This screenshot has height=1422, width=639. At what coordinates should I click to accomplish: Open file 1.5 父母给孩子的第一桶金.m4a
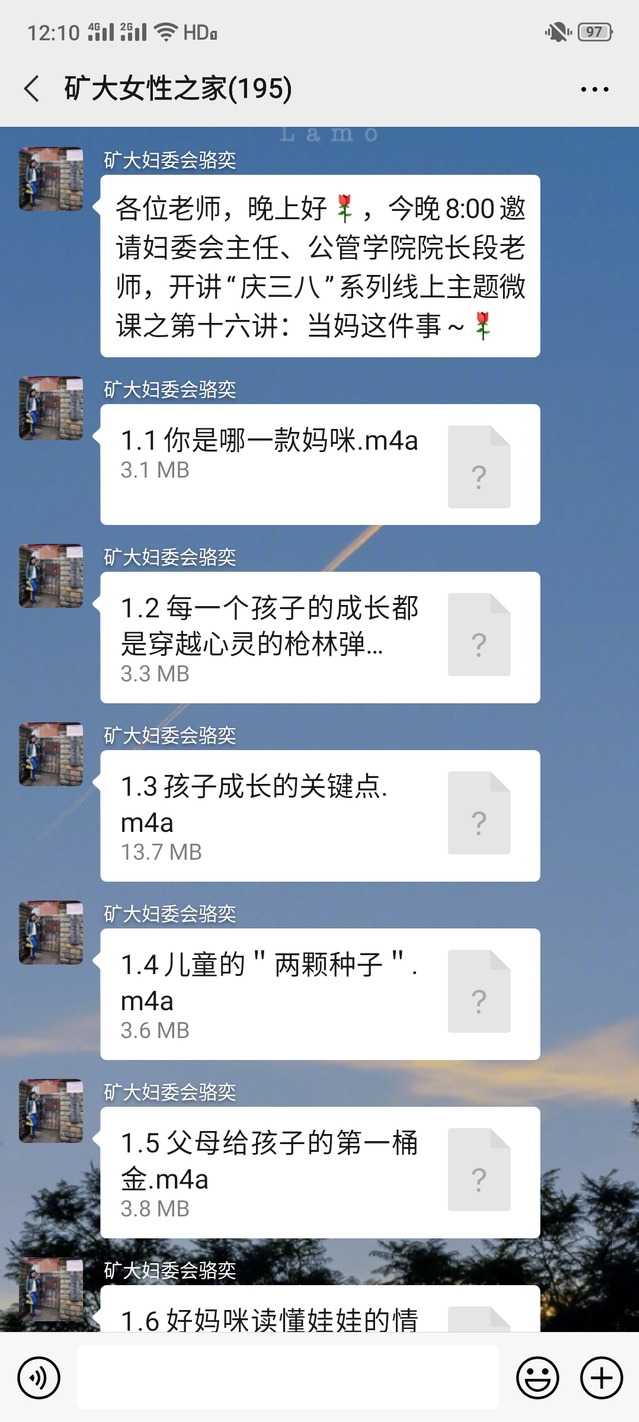tap(320, 1172)
